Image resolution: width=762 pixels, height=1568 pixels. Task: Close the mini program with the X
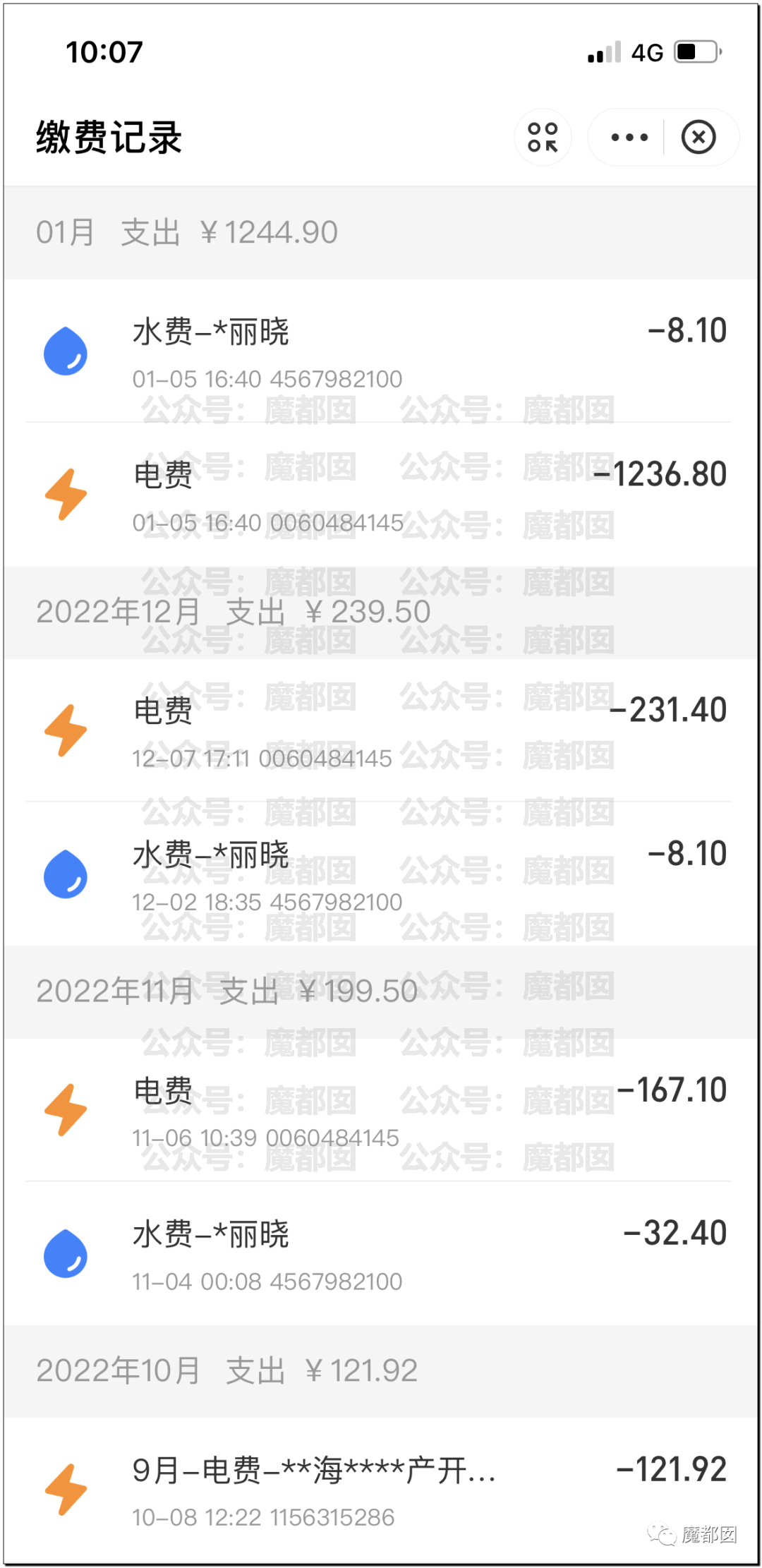(698, 137)
